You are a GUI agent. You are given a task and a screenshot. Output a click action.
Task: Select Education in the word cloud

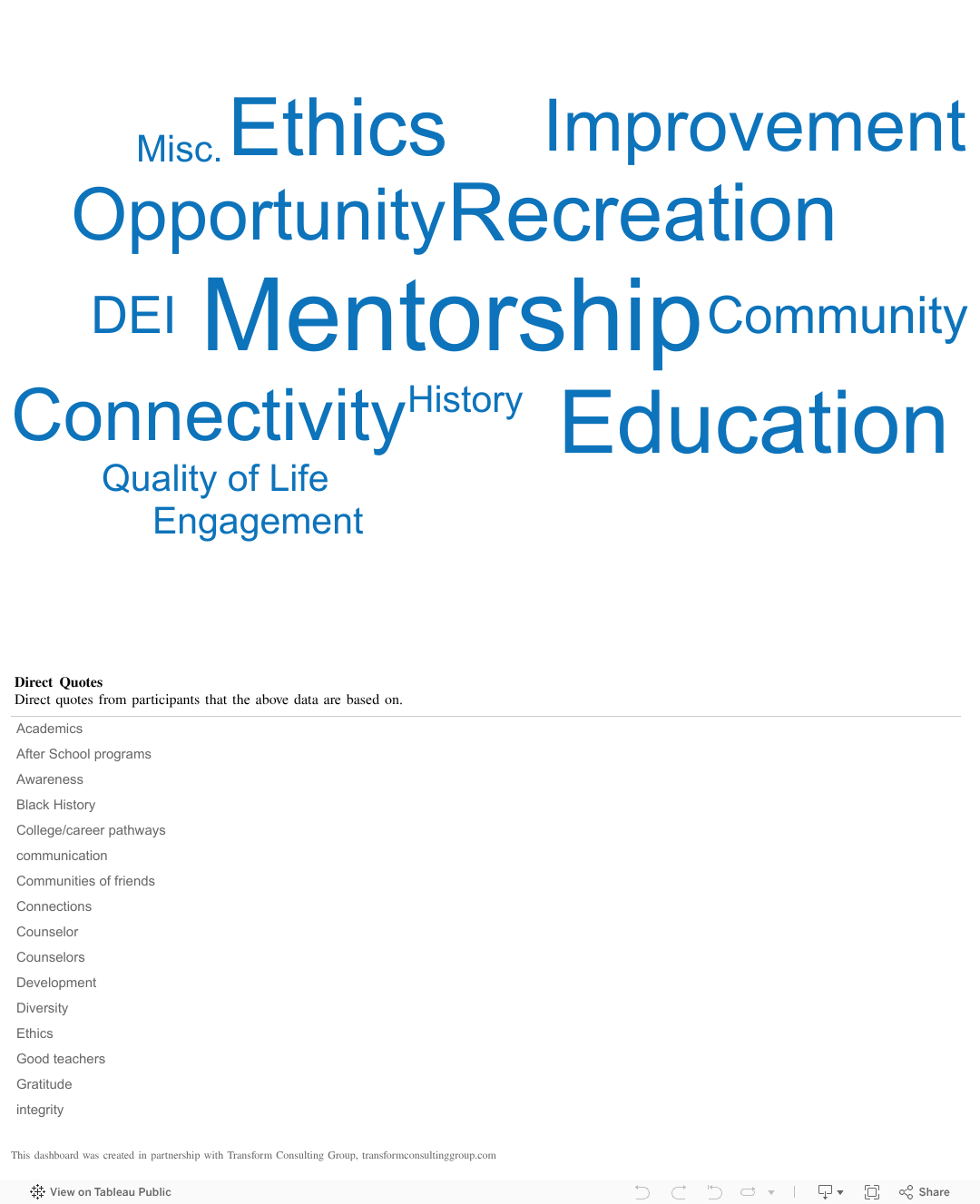[x=753, y=424]
